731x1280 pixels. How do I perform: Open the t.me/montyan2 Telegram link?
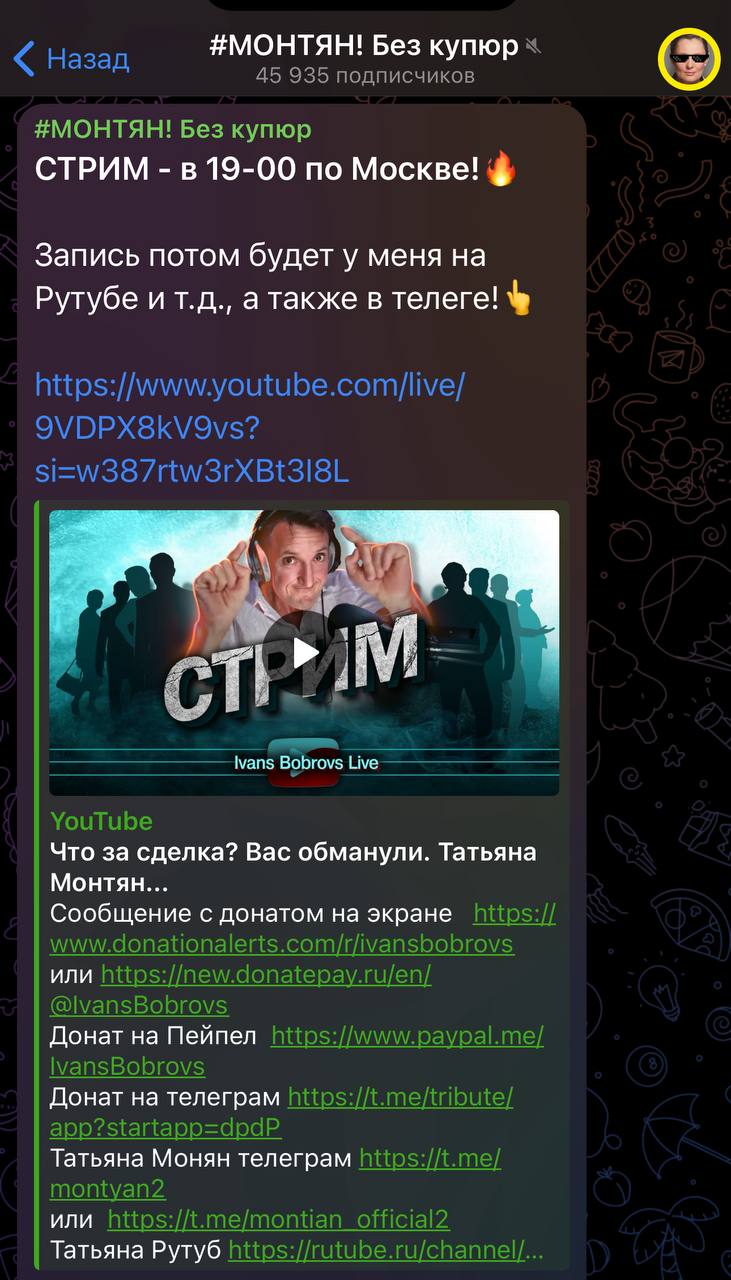429,1158
